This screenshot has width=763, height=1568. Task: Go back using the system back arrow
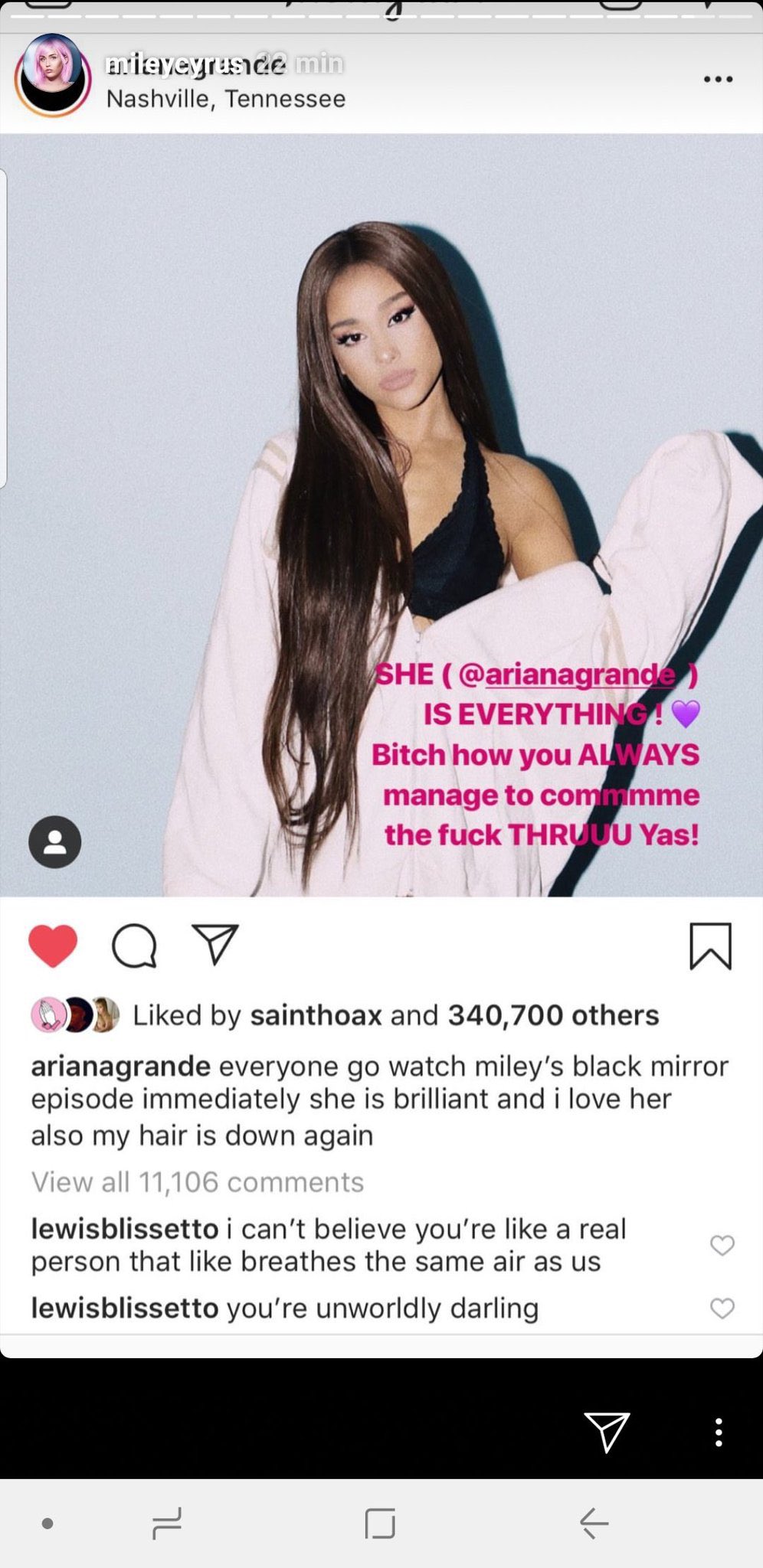[594, 1523]
